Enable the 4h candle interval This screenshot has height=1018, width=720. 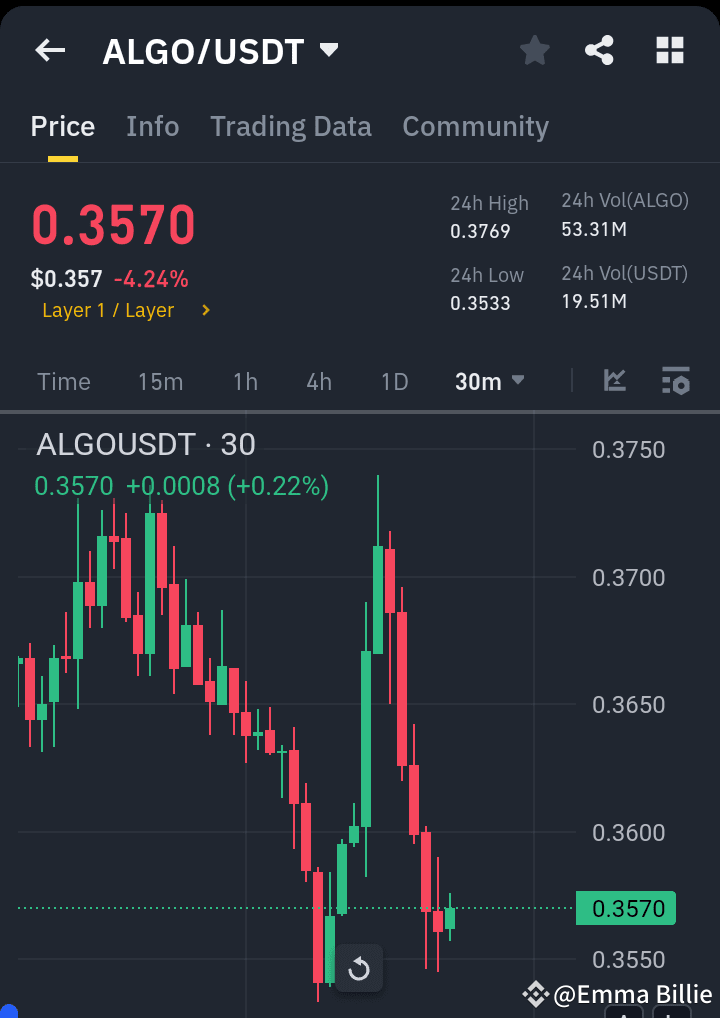(x=318, y=381)
